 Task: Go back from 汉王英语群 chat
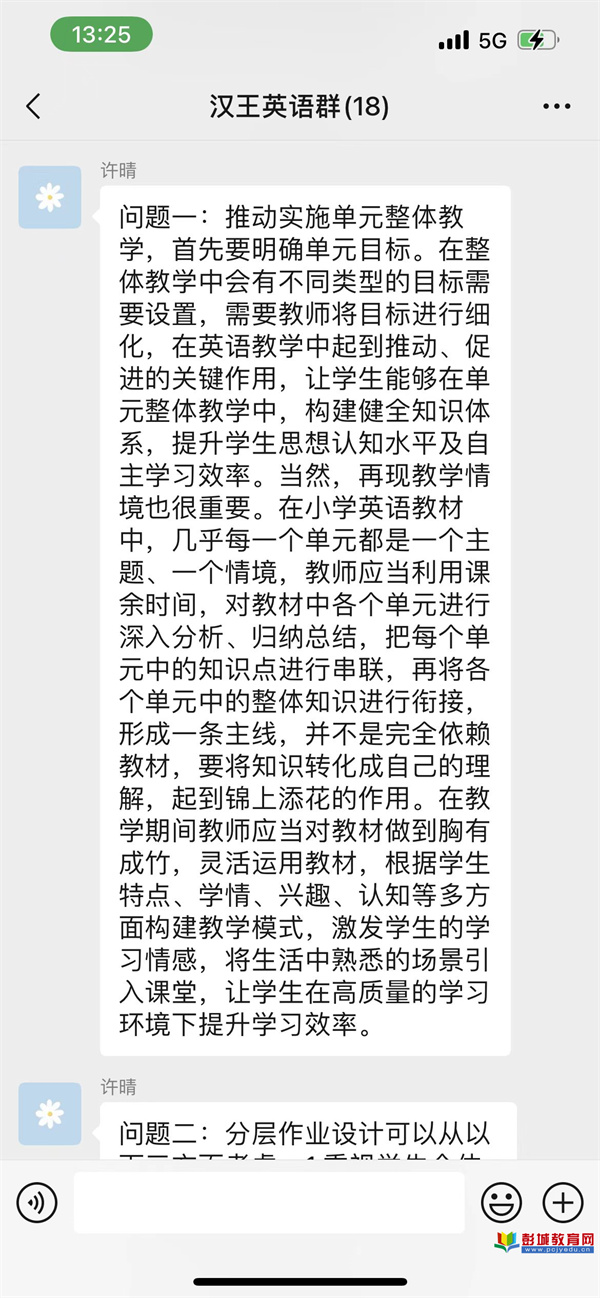[x=33, y=107]
